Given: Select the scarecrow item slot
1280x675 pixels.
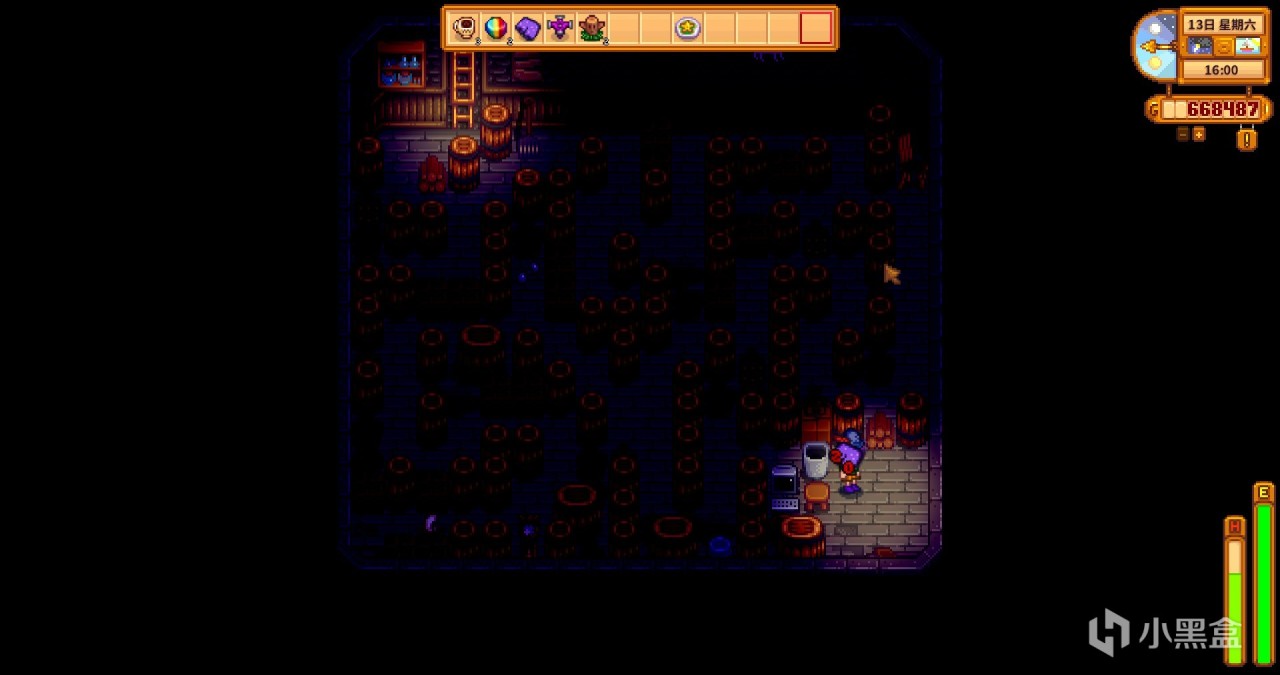Looking at the screenshot, I should pos(592,28).
